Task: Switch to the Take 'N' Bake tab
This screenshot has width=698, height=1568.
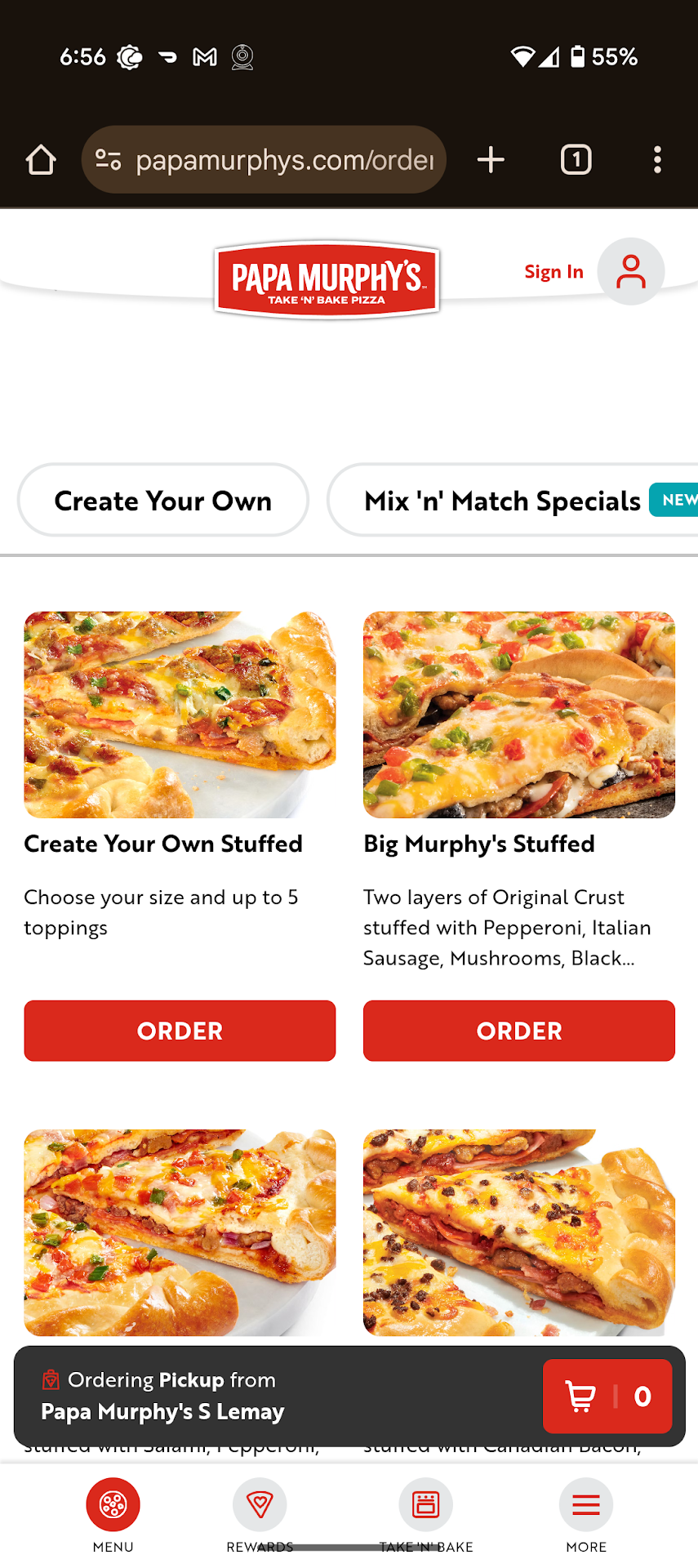Action: (x=425, y=1515)
